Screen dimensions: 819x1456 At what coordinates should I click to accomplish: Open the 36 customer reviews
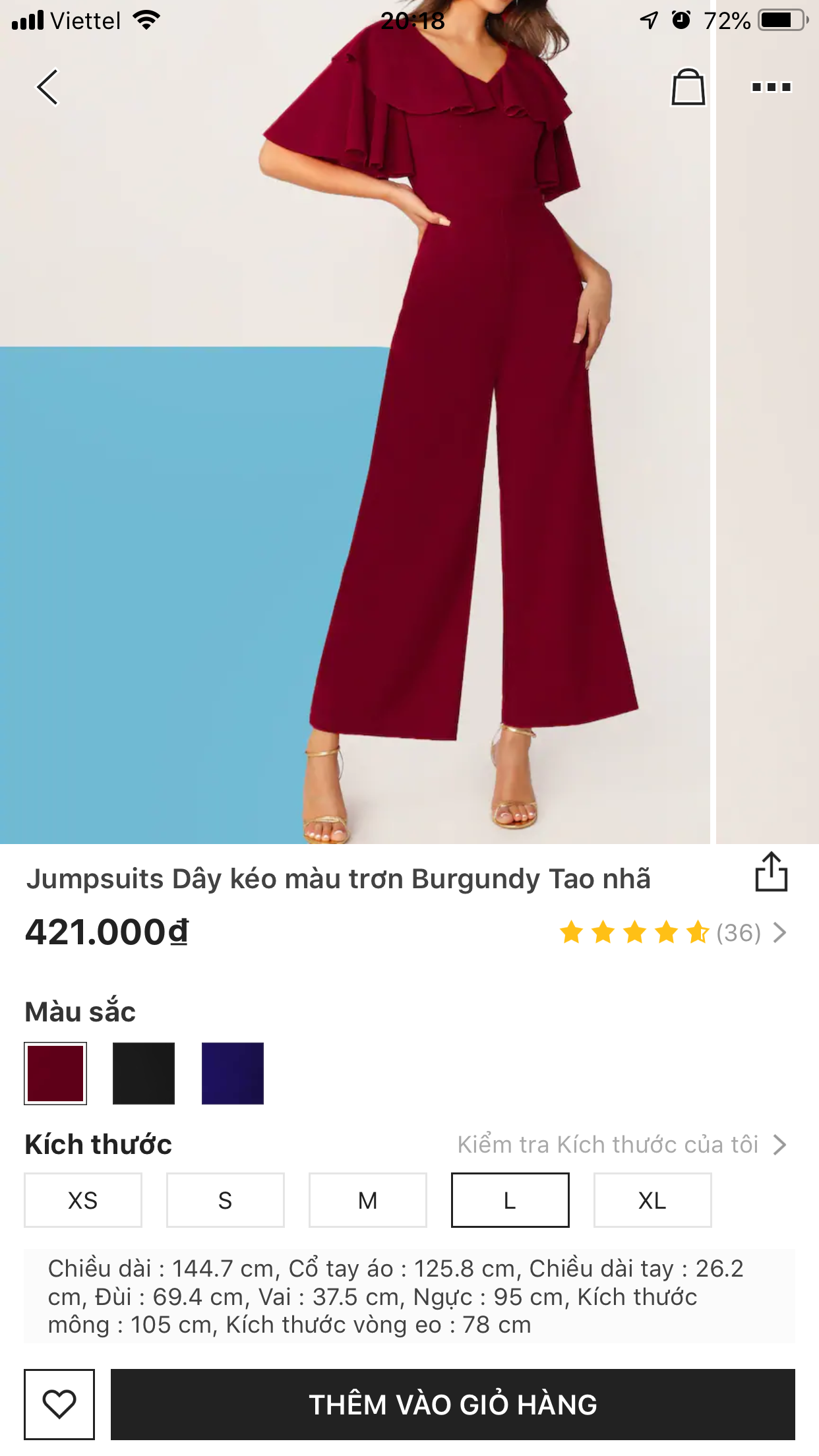pos(673,933)
